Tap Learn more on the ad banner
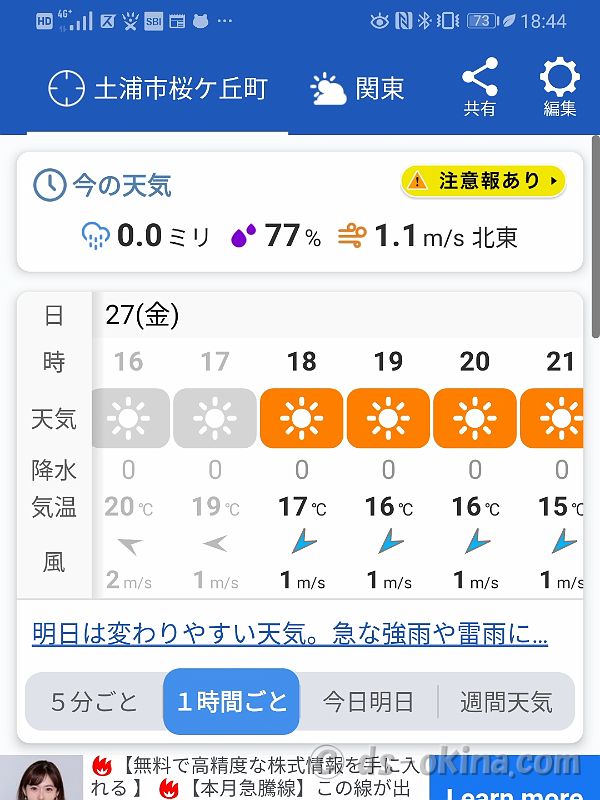Image resolution: width=600 pixels, height=800 pixels. pyautogui.click(x=515, y=790)
